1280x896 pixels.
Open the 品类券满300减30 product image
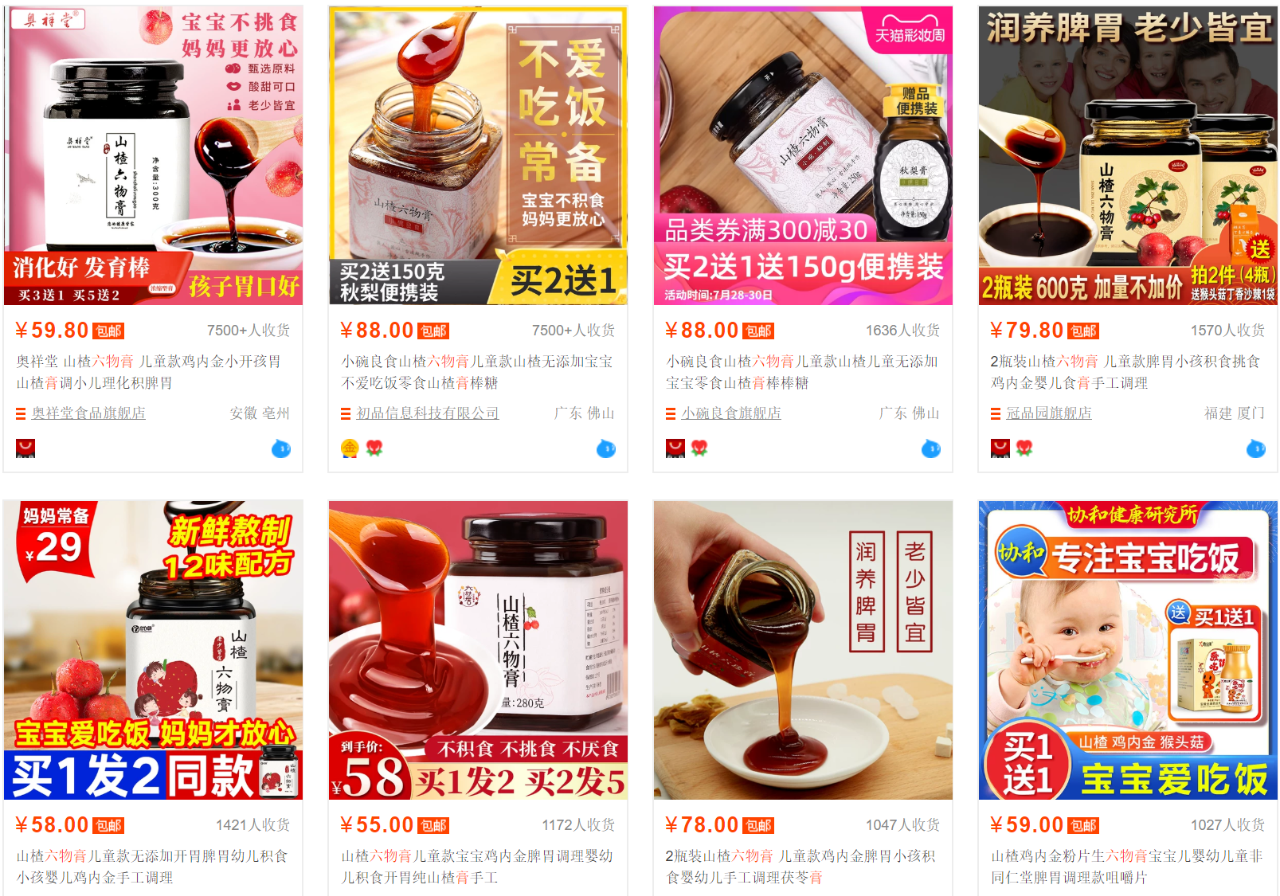pyautogui.click(x=803, y=155)
